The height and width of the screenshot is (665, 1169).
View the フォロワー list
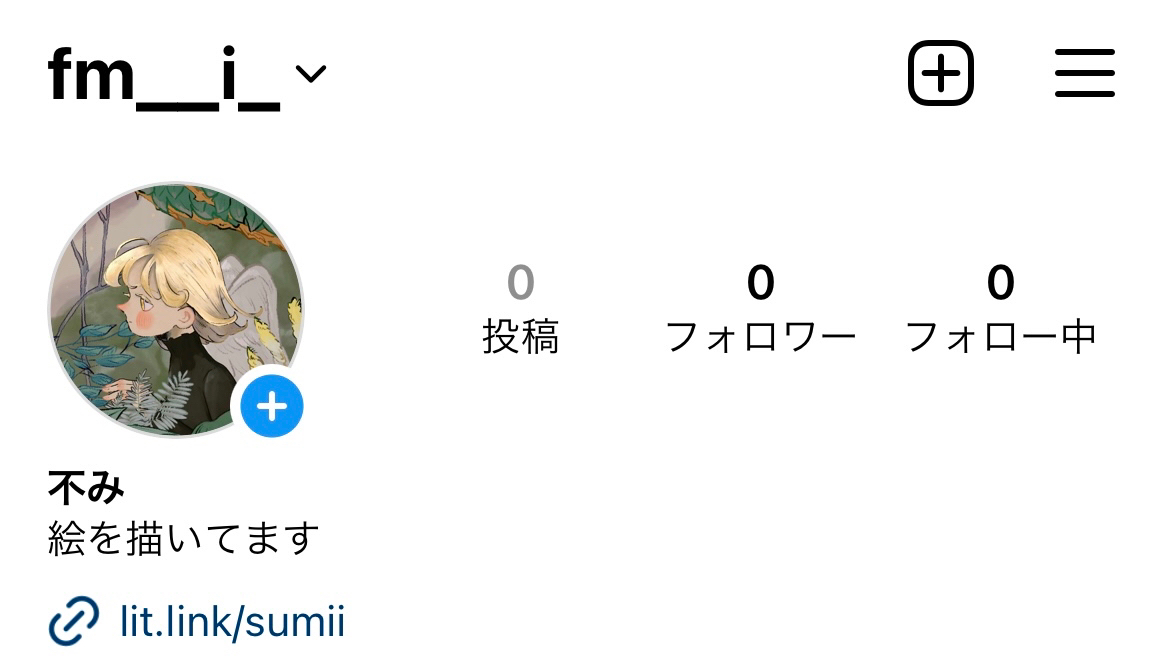(x=760, y=310)
